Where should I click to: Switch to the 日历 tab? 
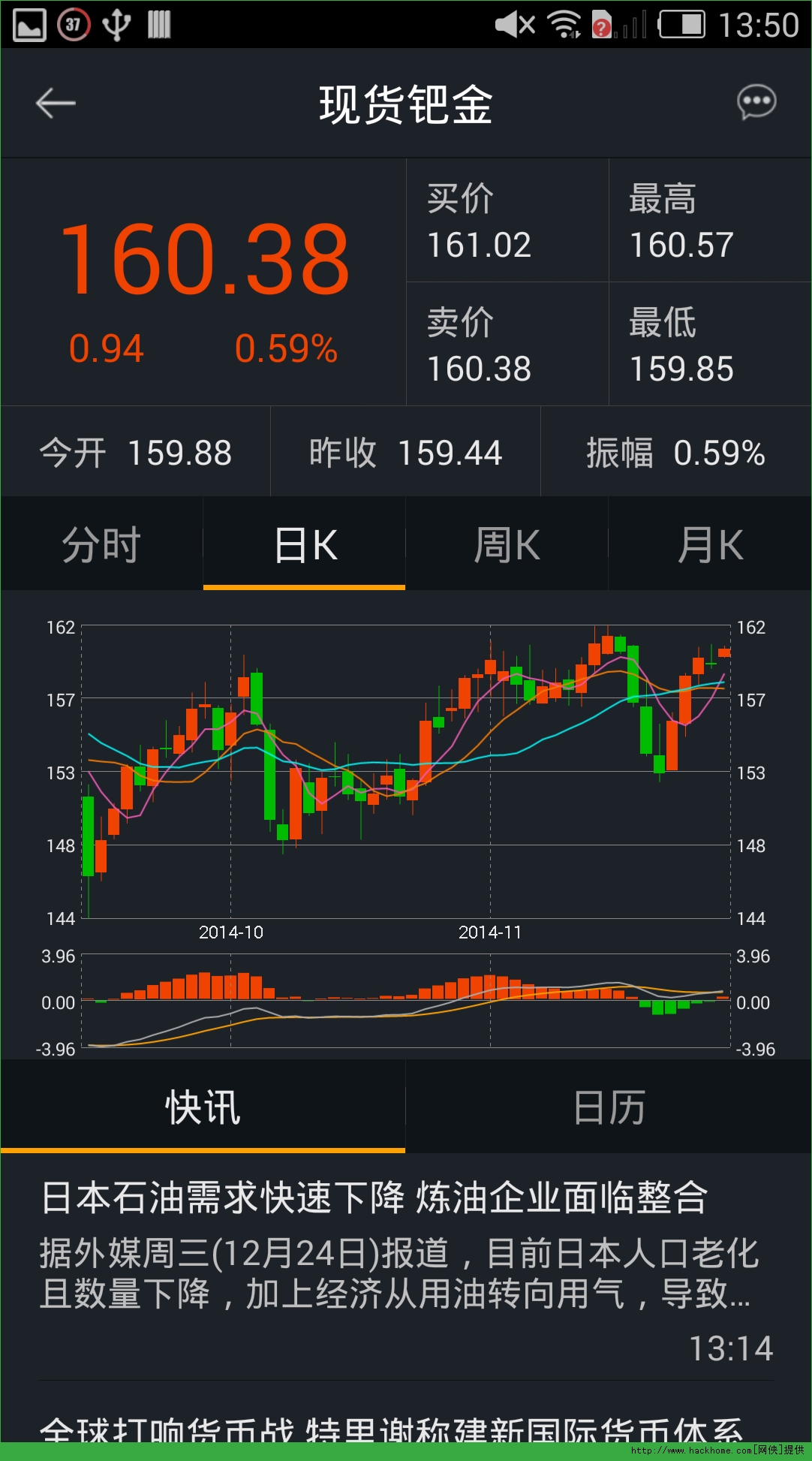tap(609, 1107)
